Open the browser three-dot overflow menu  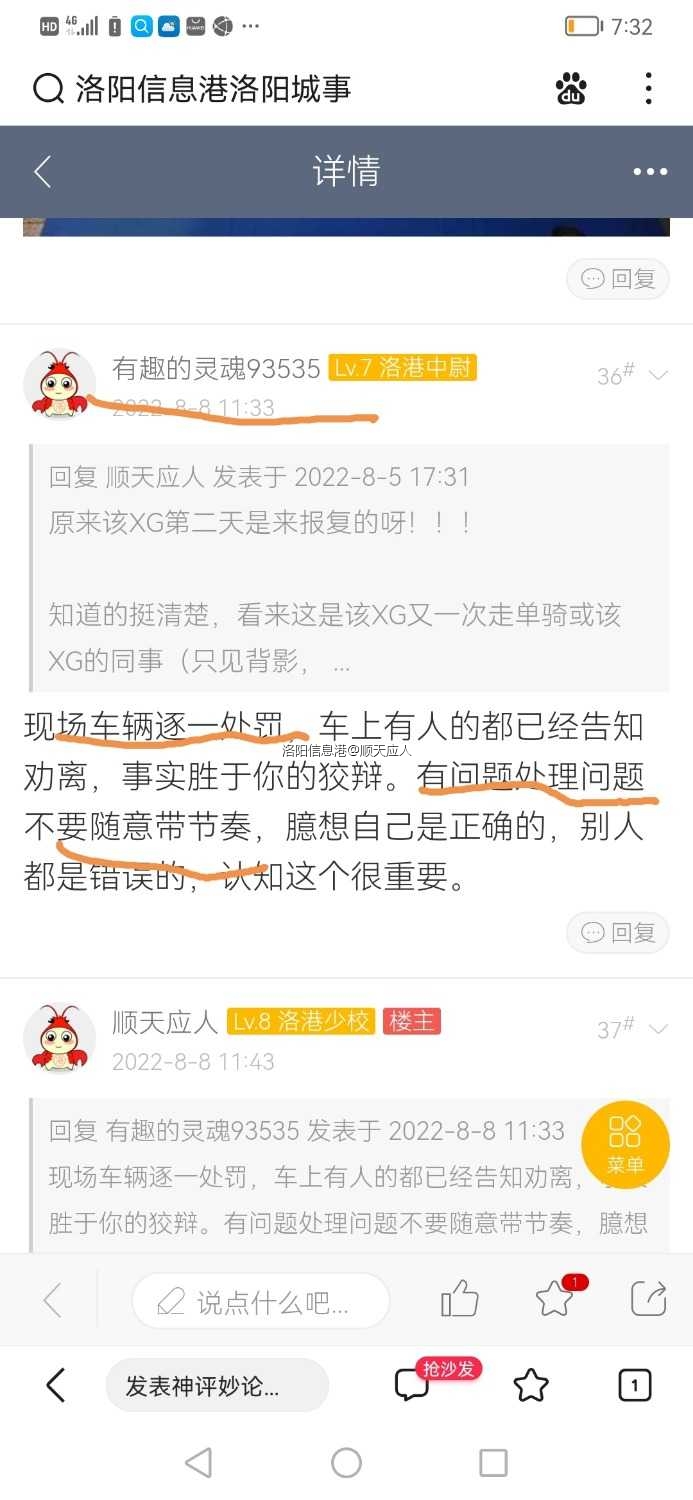649,89
